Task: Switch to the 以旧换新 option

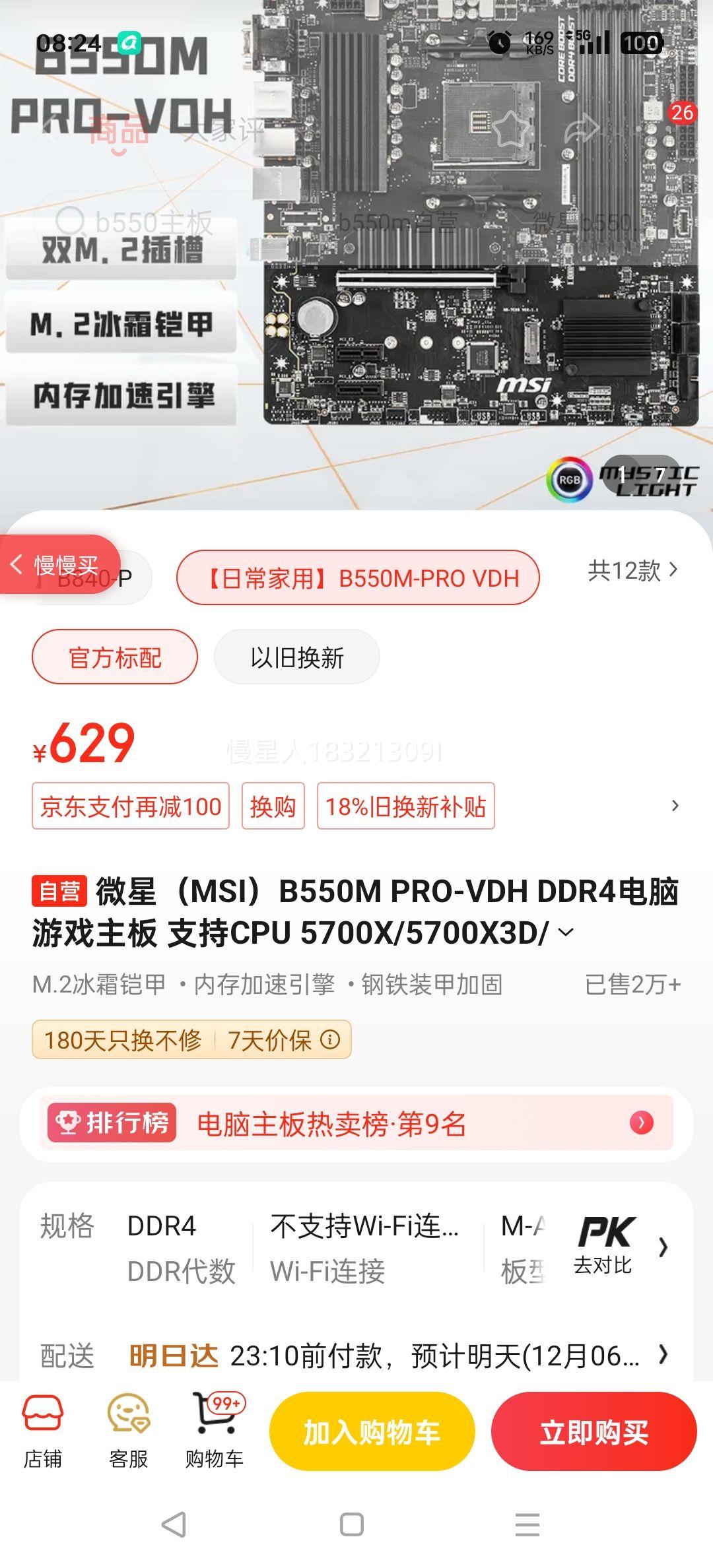Action: click(296, 656)
